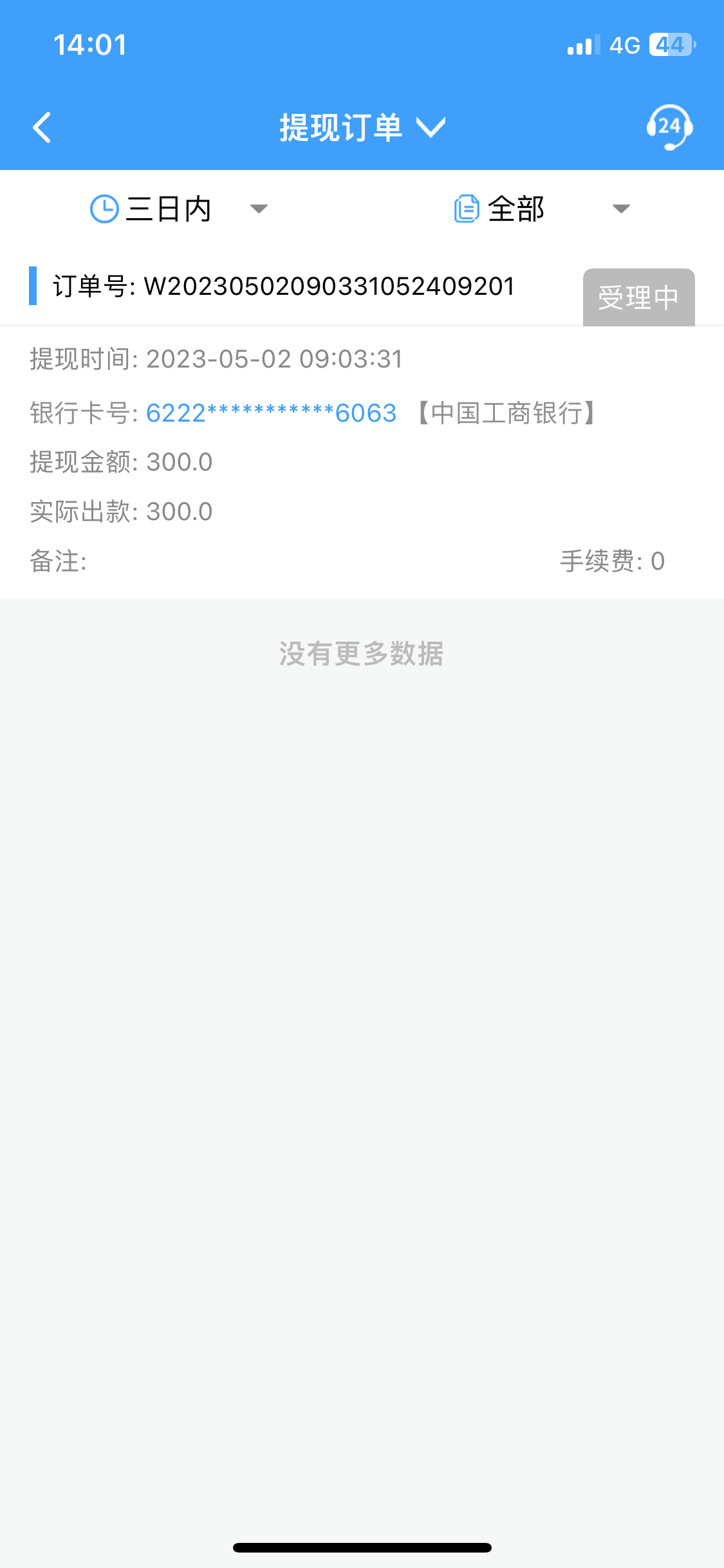724x1568 pixels.
Task: Switch to the 提现订单 page header
Action: 340,127
